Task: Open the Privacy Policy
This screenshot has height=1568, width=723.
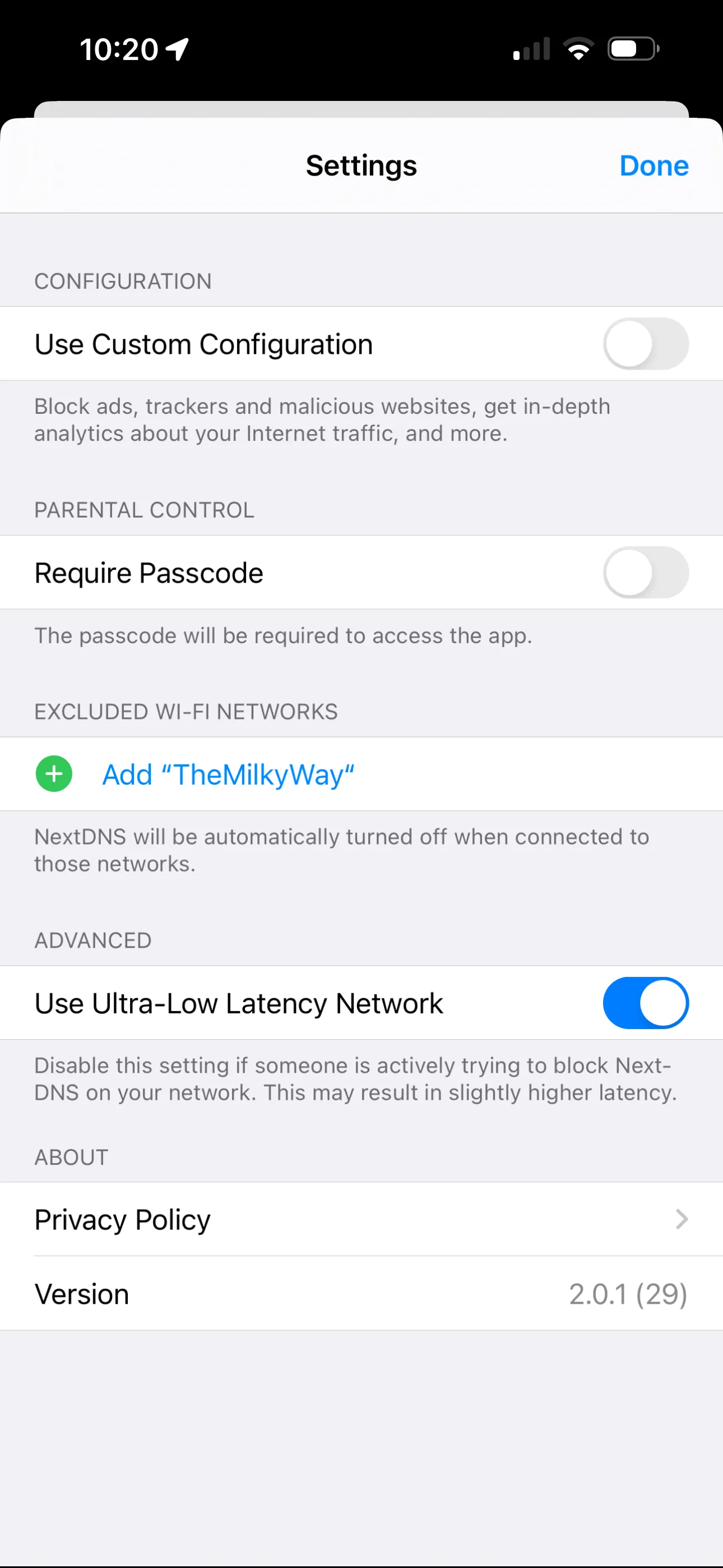Action: pos(361,1220)
